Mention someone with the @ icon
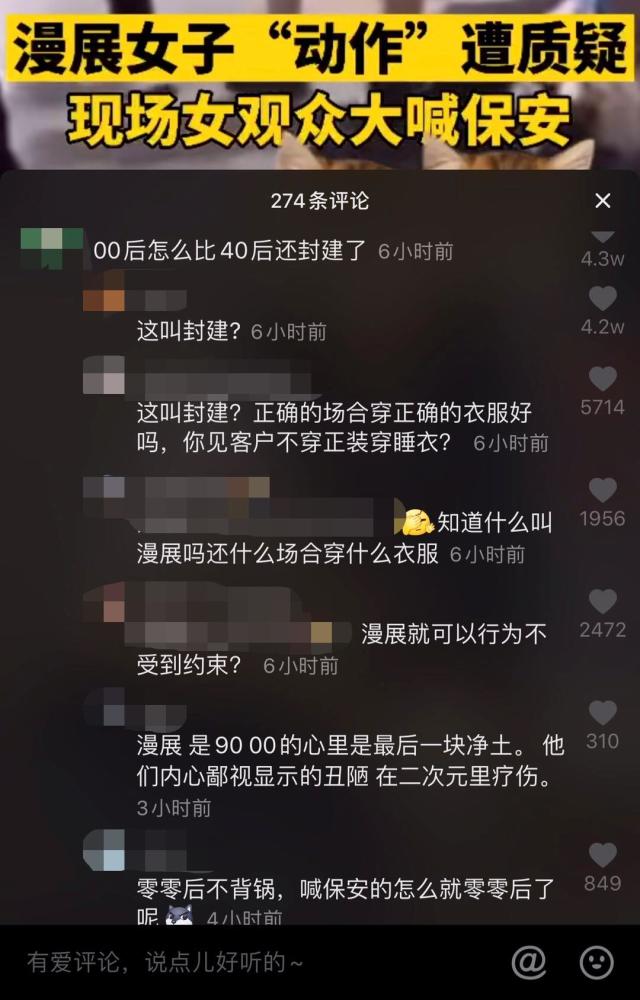The width and height of the screenshot is (640, 1000). click(x=529, y=962)
